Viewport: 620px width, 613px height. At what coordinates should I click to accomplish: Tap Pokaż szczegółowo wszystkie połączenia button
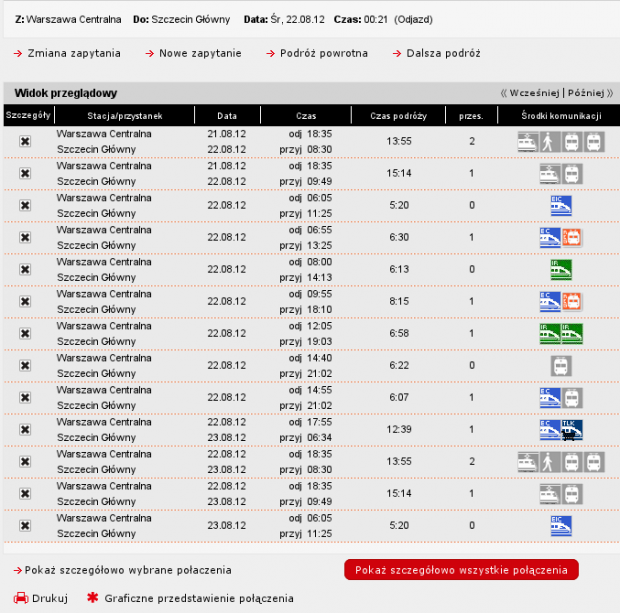pyautogui.click(x=461, y=570)
